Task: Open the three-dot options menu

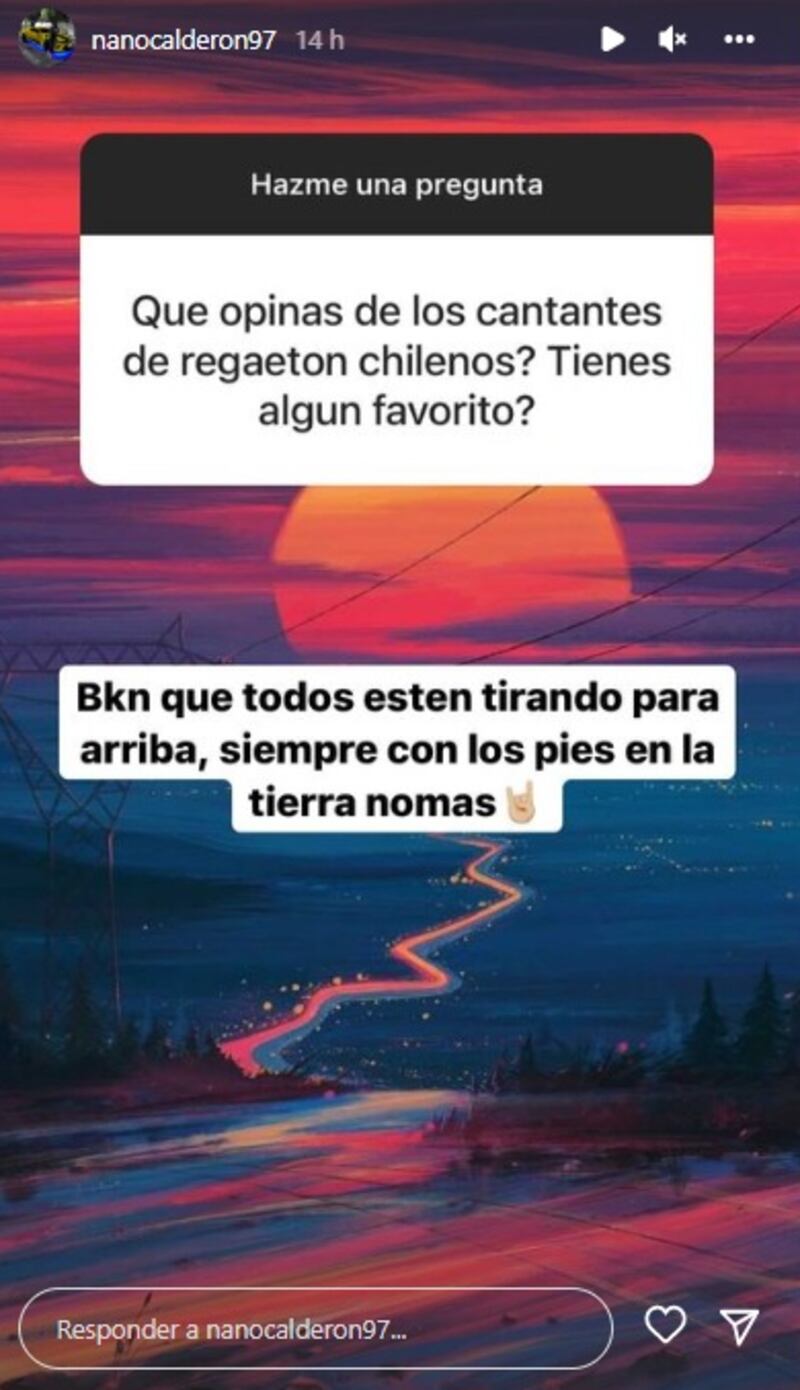Action: point(738,39)
